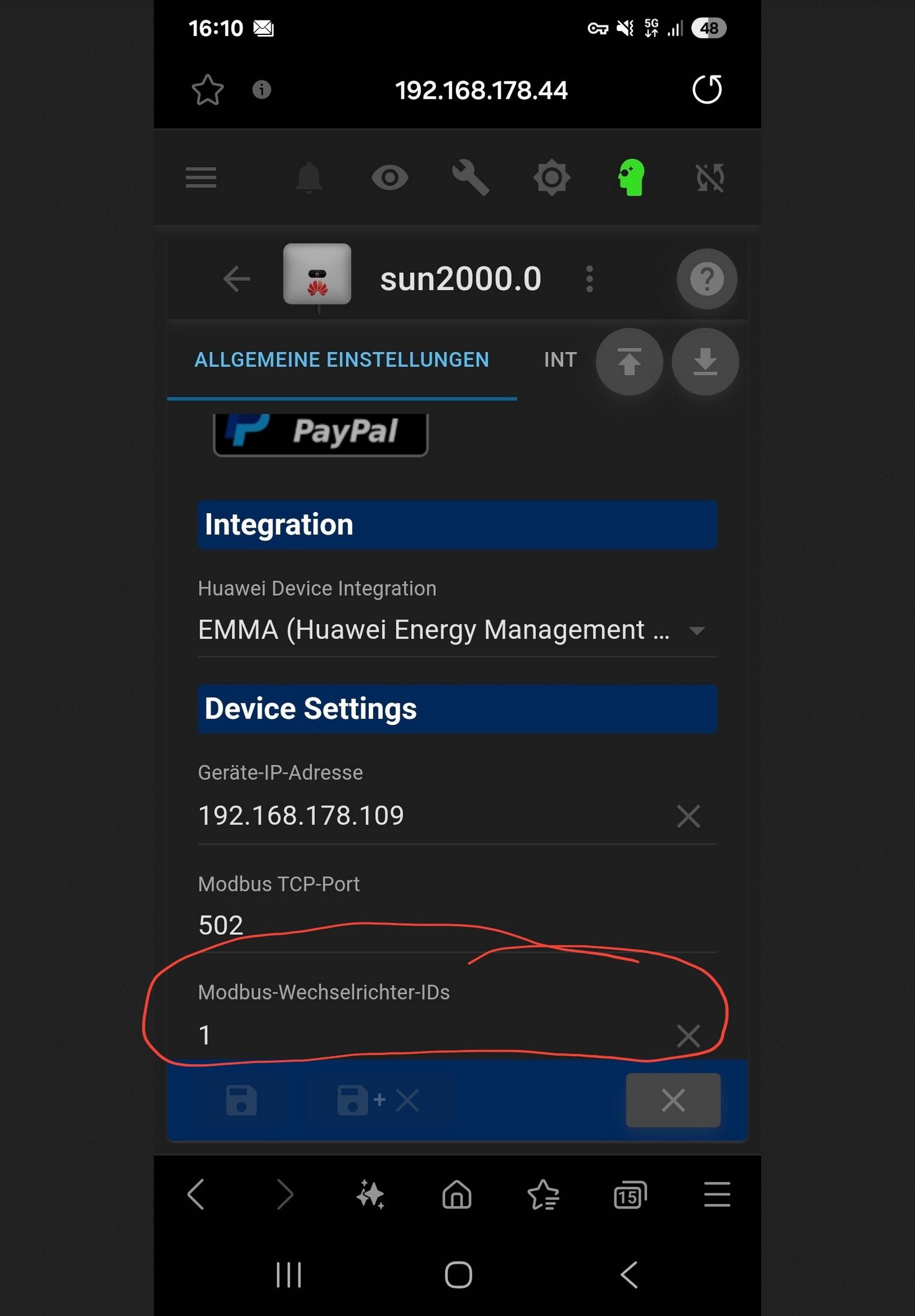The width and height of the screenshot is (915, 1316).
Task: Close the settings with the gray X button
Action: pyautogui.click(x=673, y=1100)
